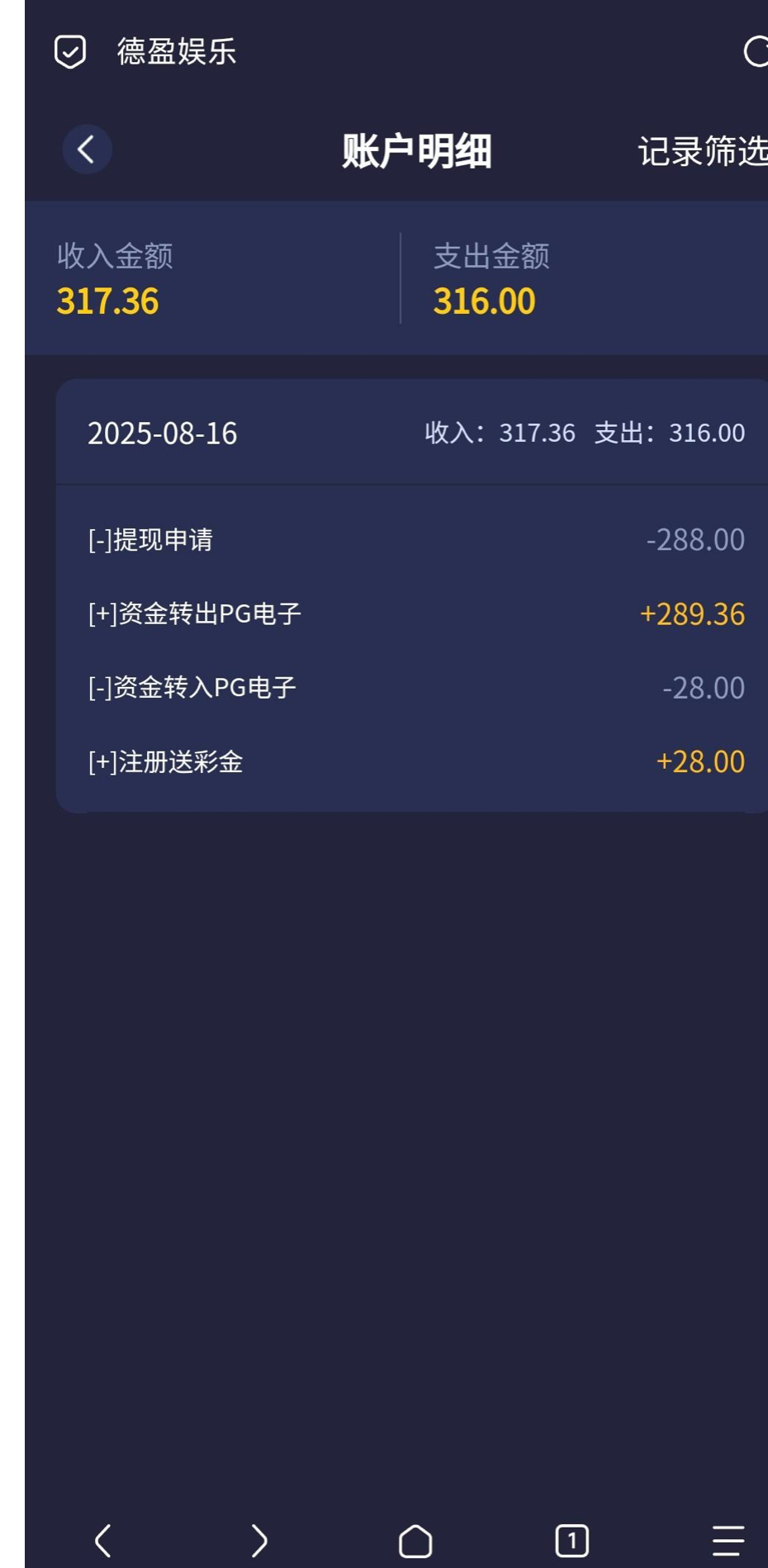
Task: Tap the browser forward arrow
Action: pyautogui.click(x=259, y=1541)
